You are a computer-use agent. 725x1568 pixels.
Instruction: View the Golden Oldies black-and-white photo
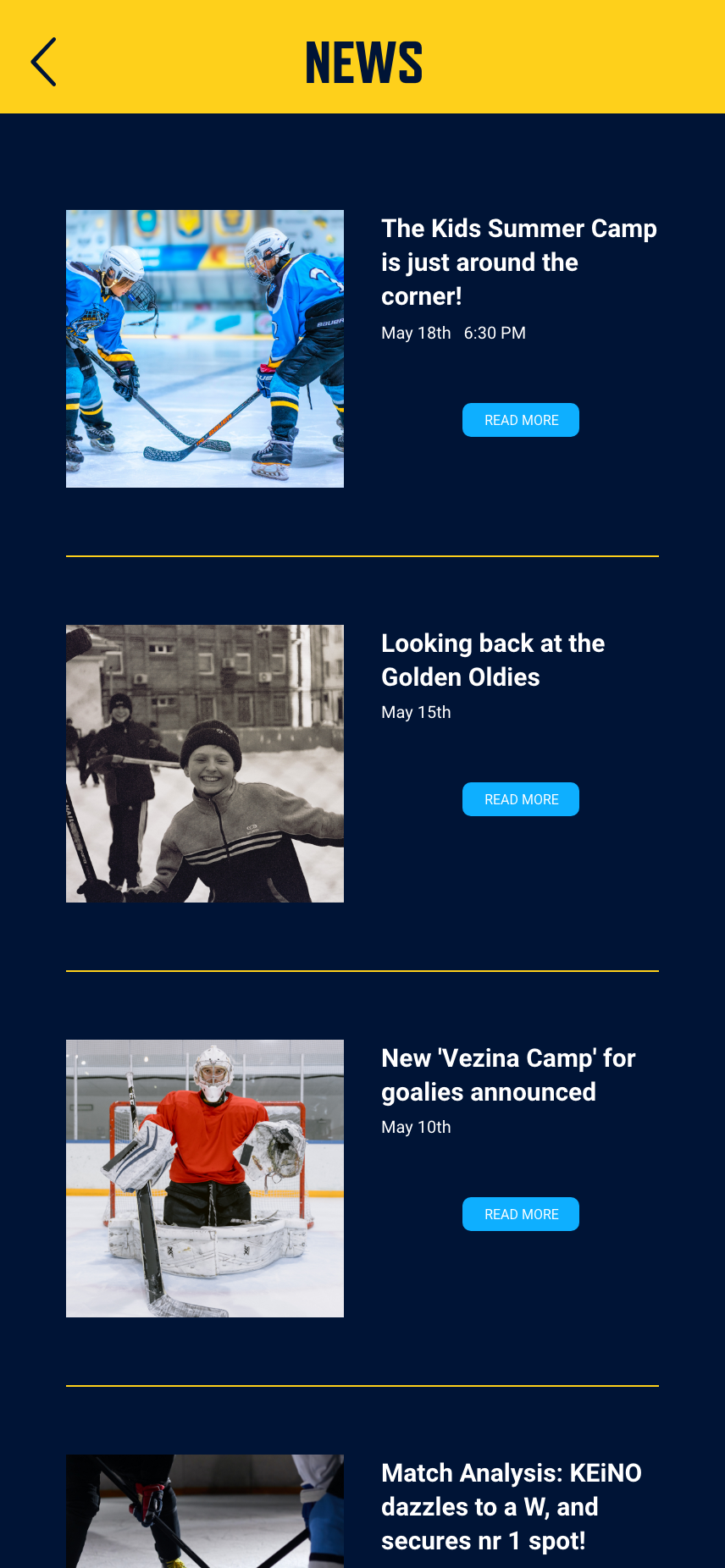pos(205,764)
